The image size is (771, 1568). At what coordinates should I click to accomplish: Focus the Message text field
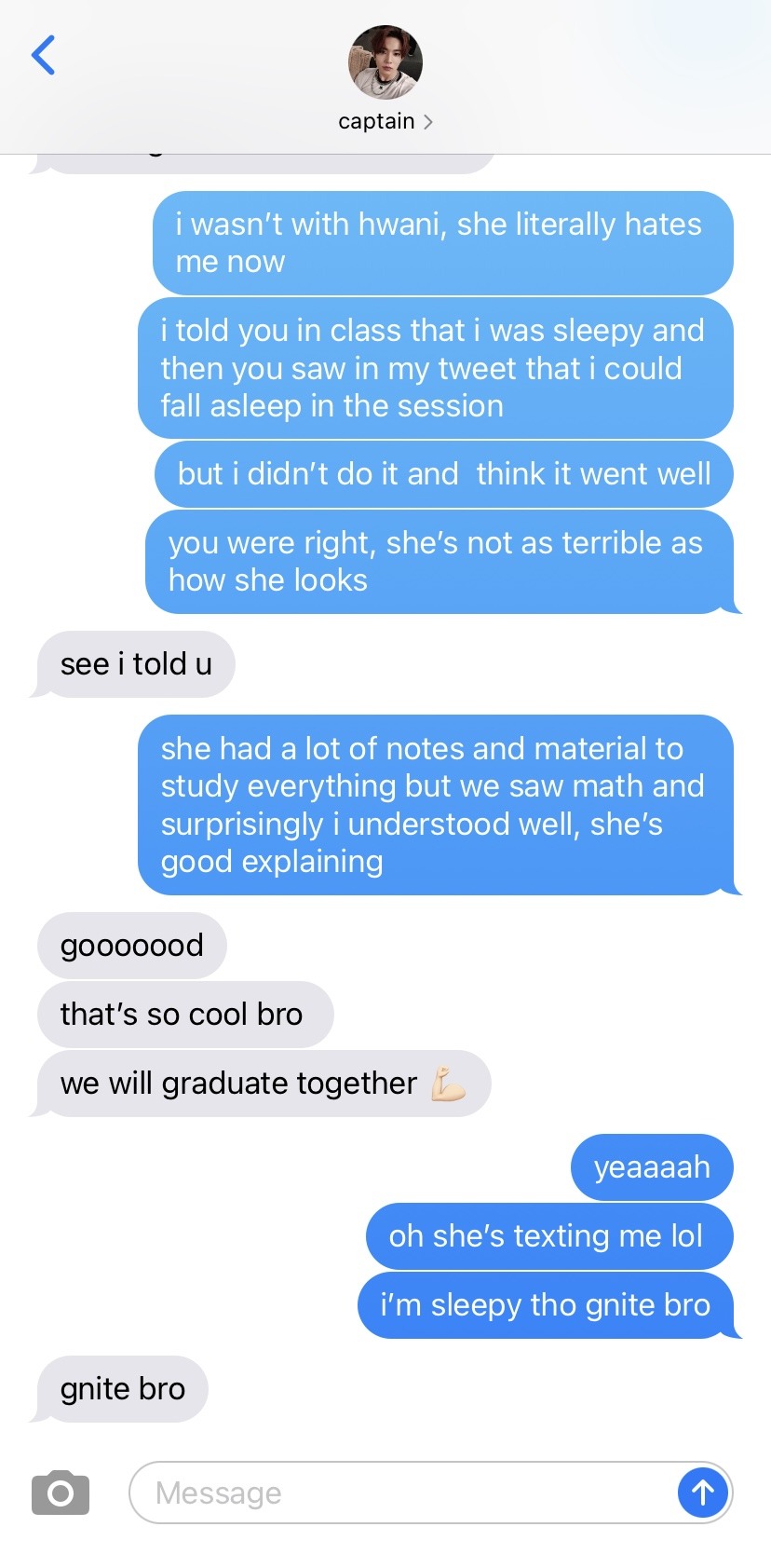[400, 1493]
